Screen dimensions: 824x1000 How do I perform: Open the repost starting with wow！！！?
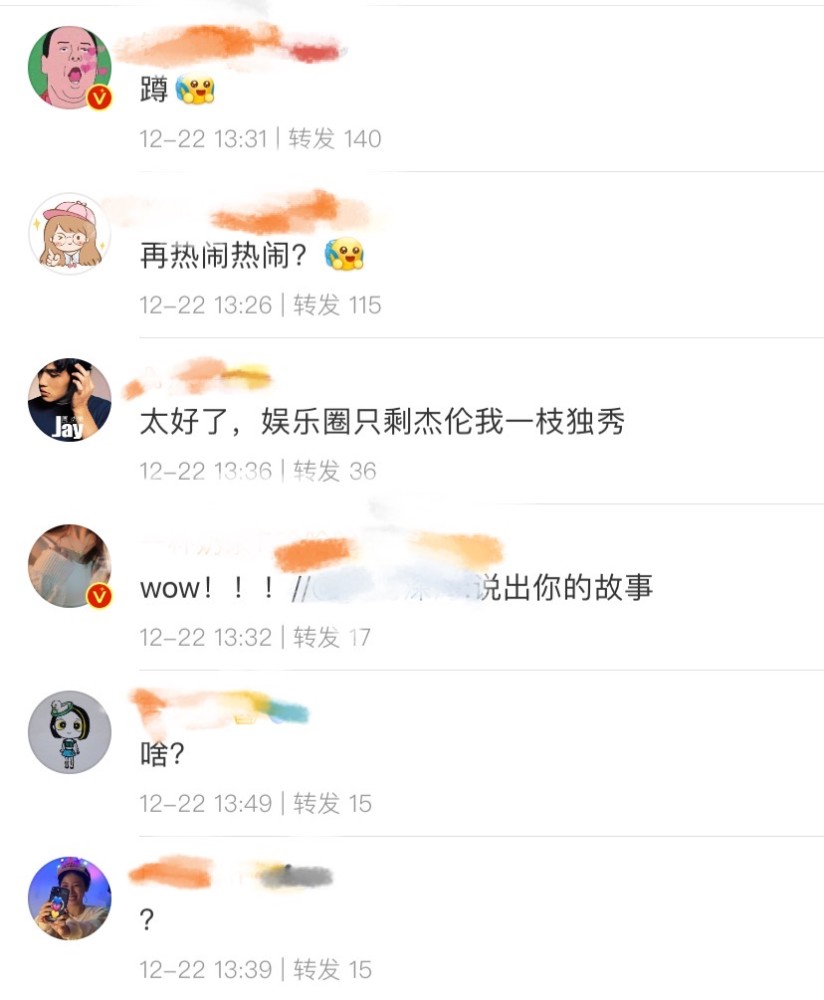[x=396, y=588]
